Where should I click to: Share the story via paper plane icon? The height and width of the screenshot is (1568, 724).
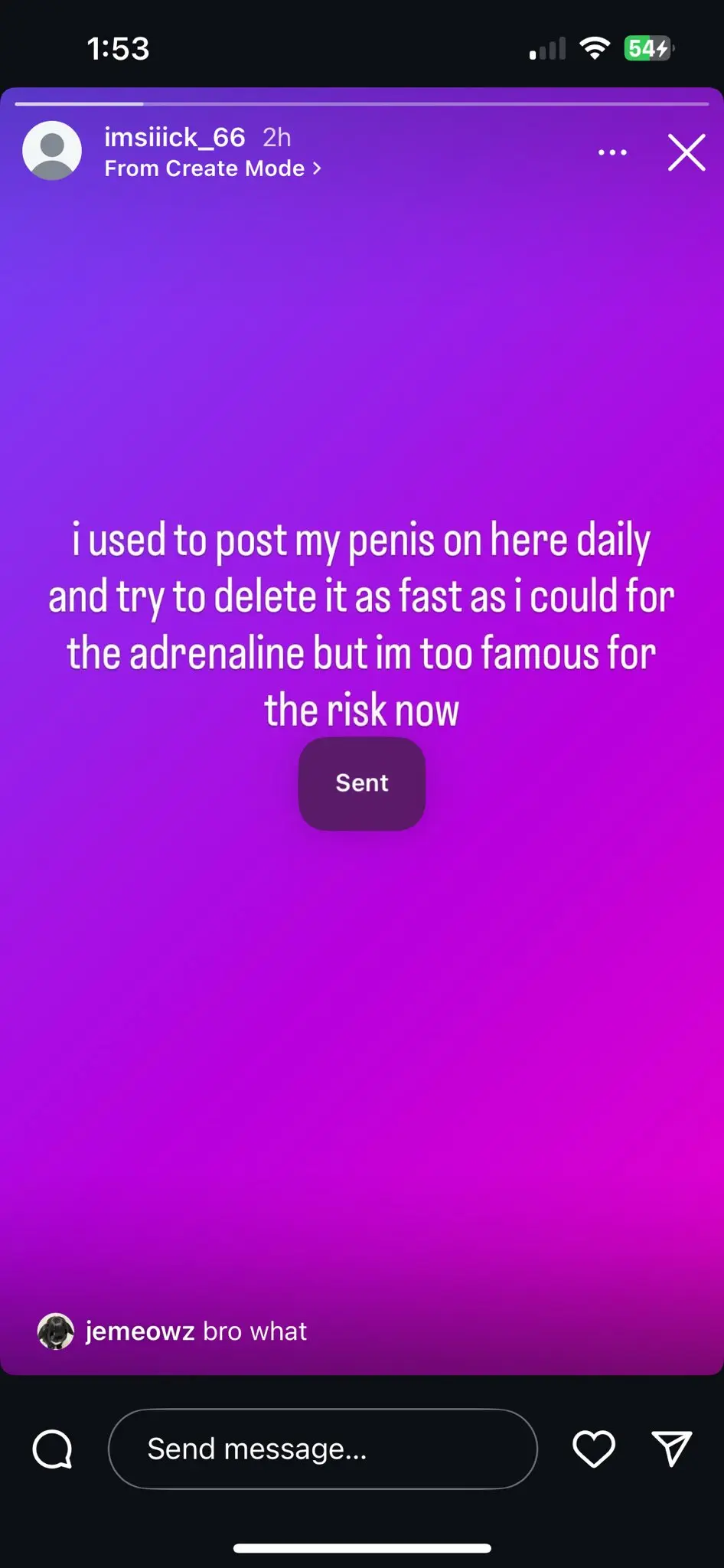point(671,1449)
